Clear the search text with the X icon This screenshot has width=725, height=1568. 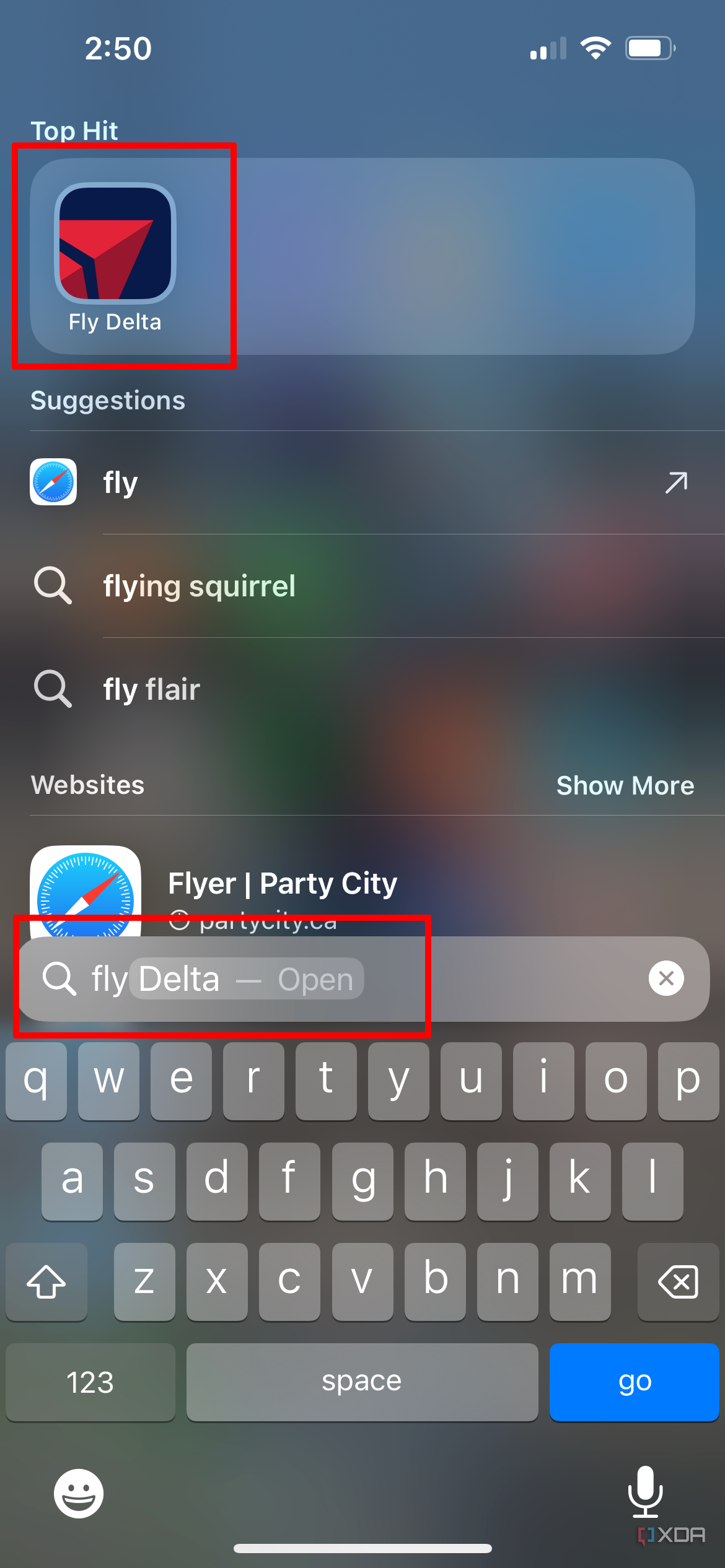666,978
